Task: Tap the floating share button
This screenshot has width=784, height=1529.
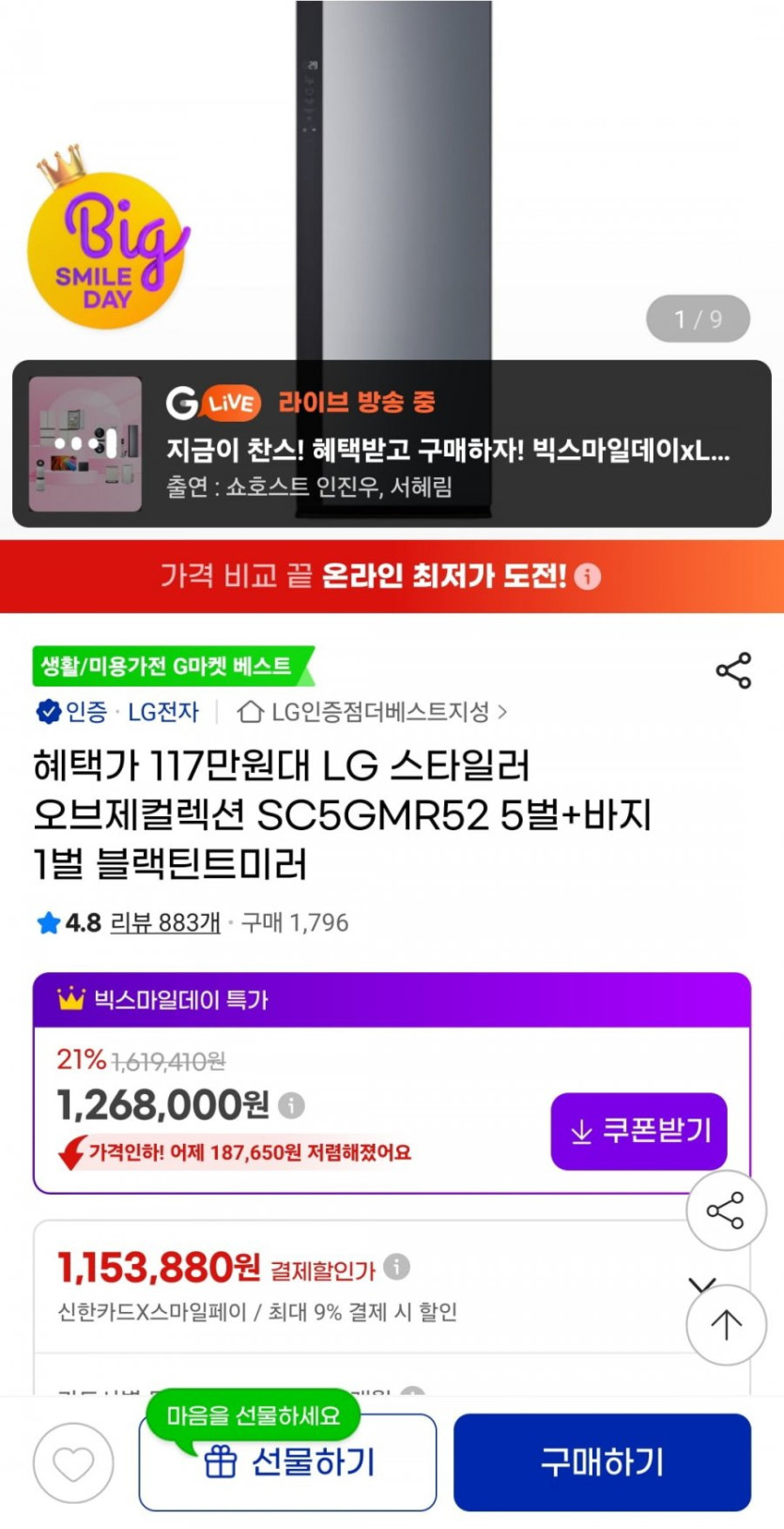Action: [x=726, y=1211]
